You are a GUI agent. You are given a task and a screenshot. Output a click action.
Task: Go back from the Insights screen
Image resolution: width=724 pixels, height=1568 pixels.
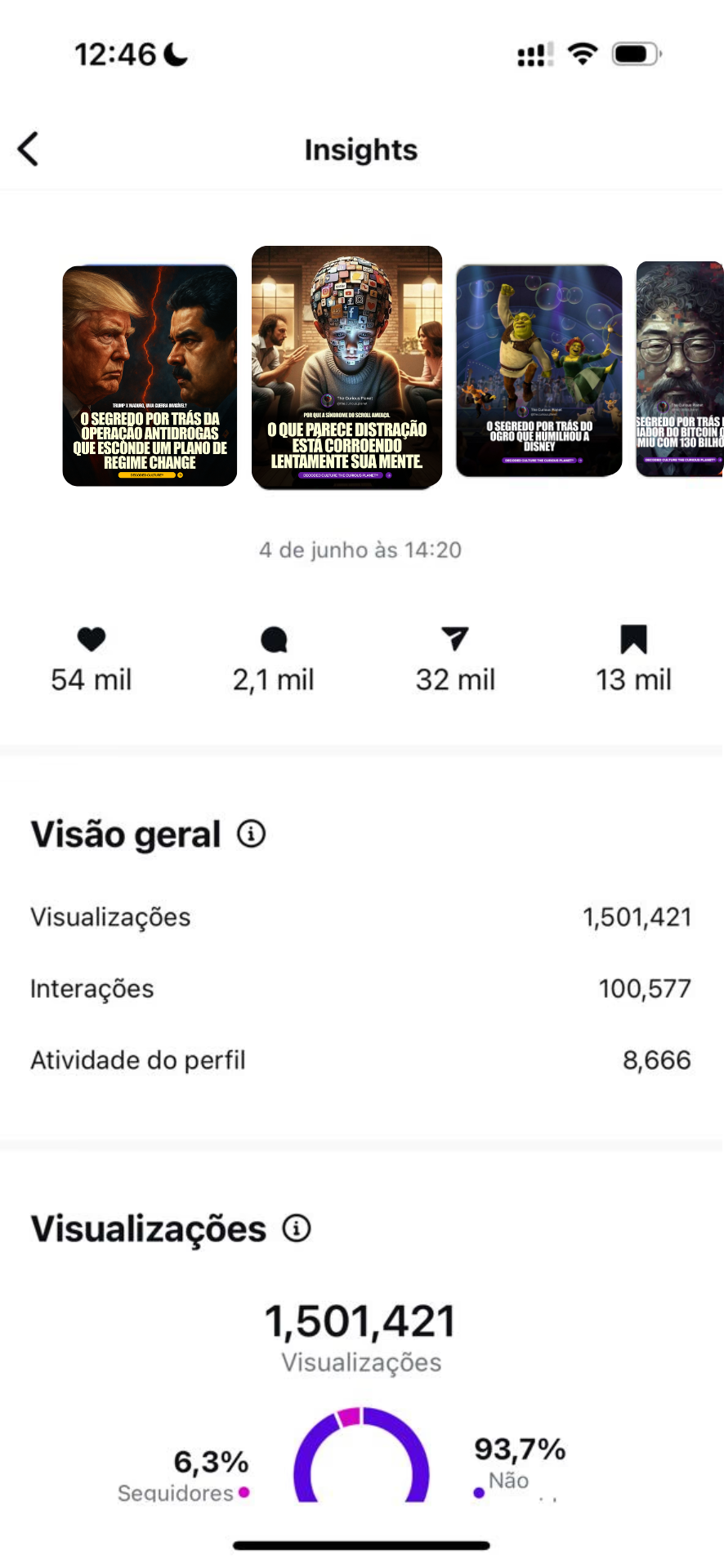29,149
